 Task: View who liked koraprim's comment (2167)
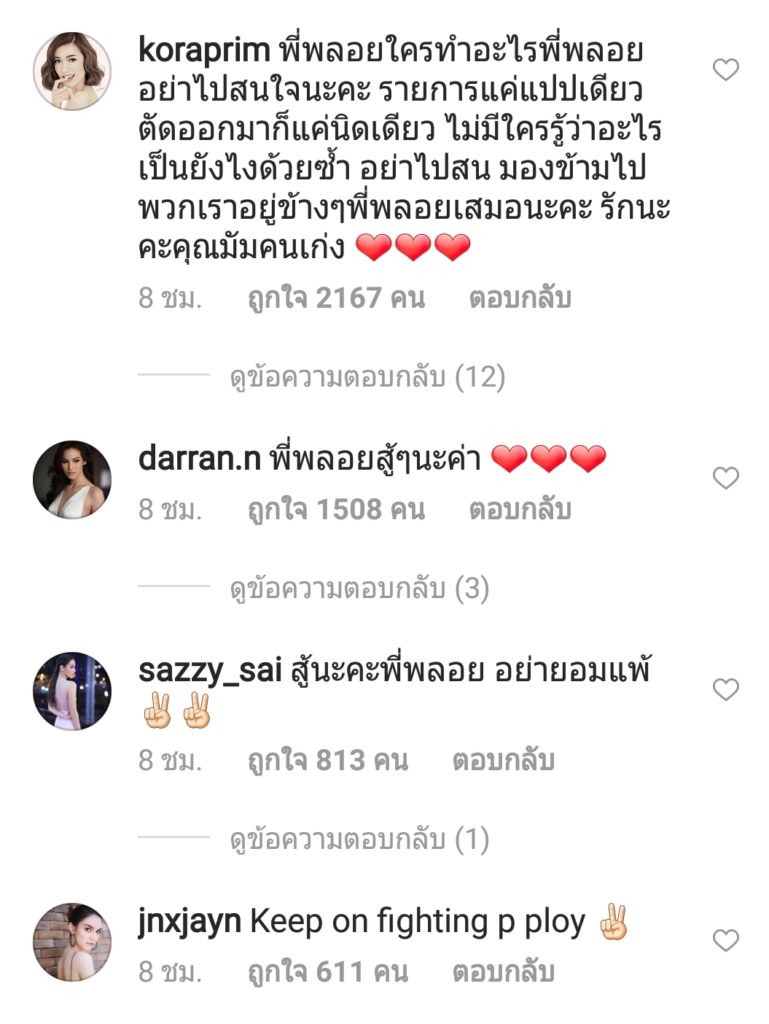(x=337, y=298)
